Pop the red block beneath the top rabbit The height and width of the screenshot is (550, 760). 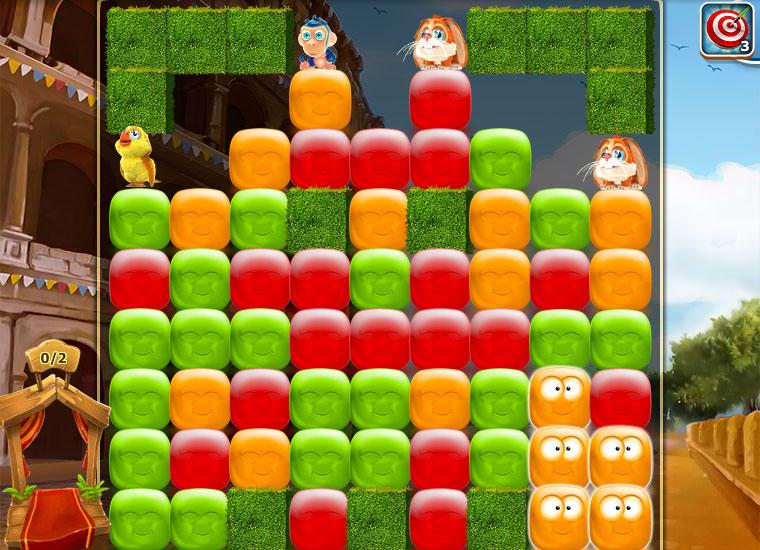pos(439,99)
